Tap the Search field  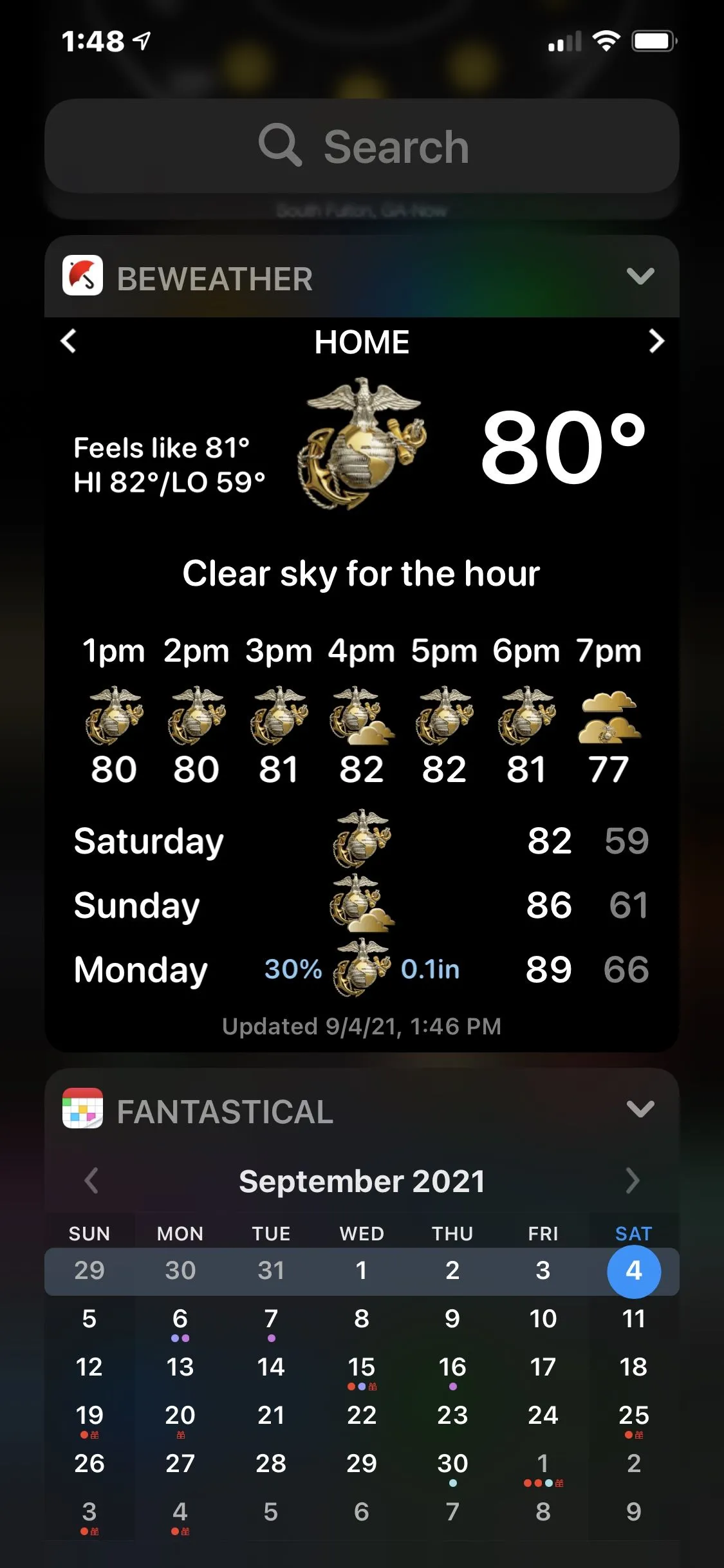click(362, 146)
